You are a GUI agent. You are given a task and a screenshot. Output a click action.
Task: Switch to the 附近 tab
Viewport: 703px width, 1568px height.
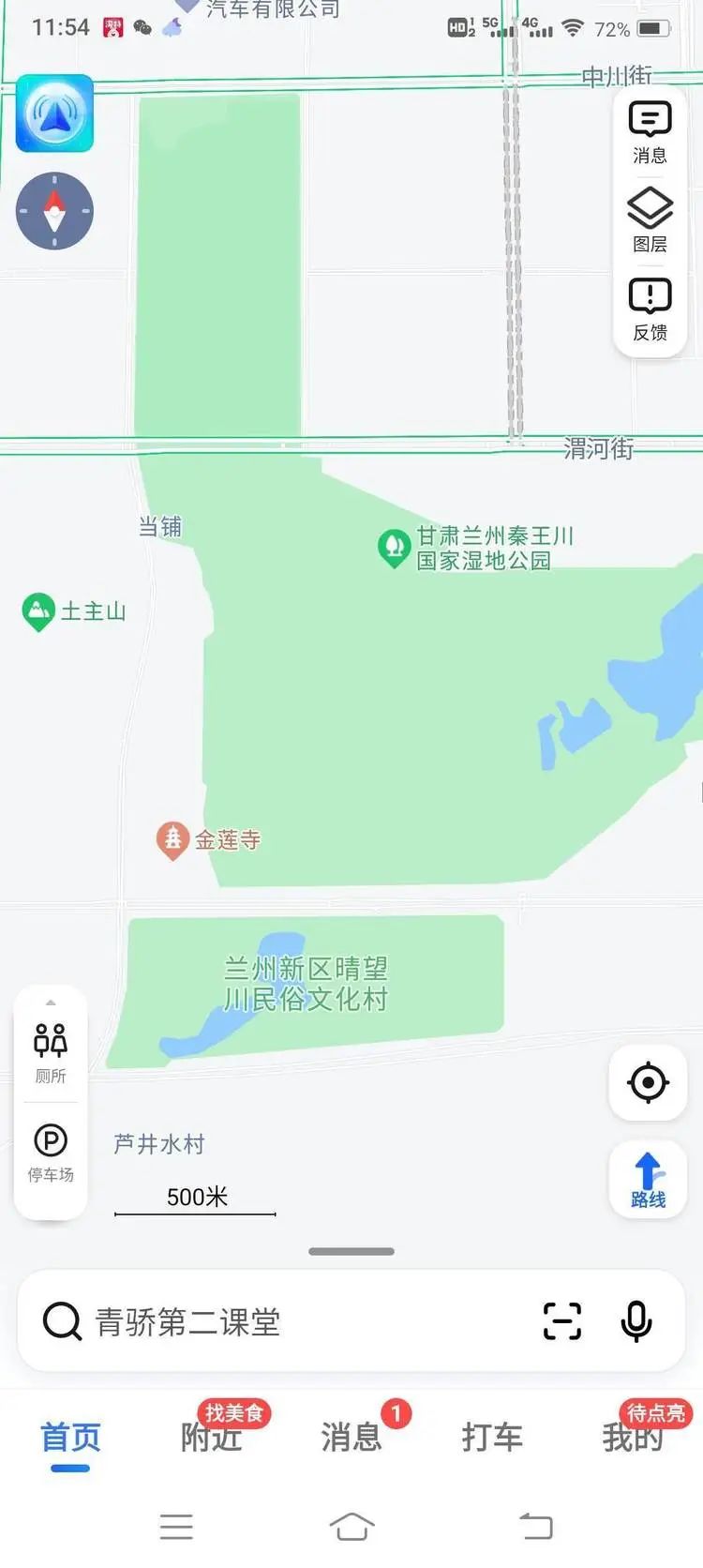coord(212,1436)
